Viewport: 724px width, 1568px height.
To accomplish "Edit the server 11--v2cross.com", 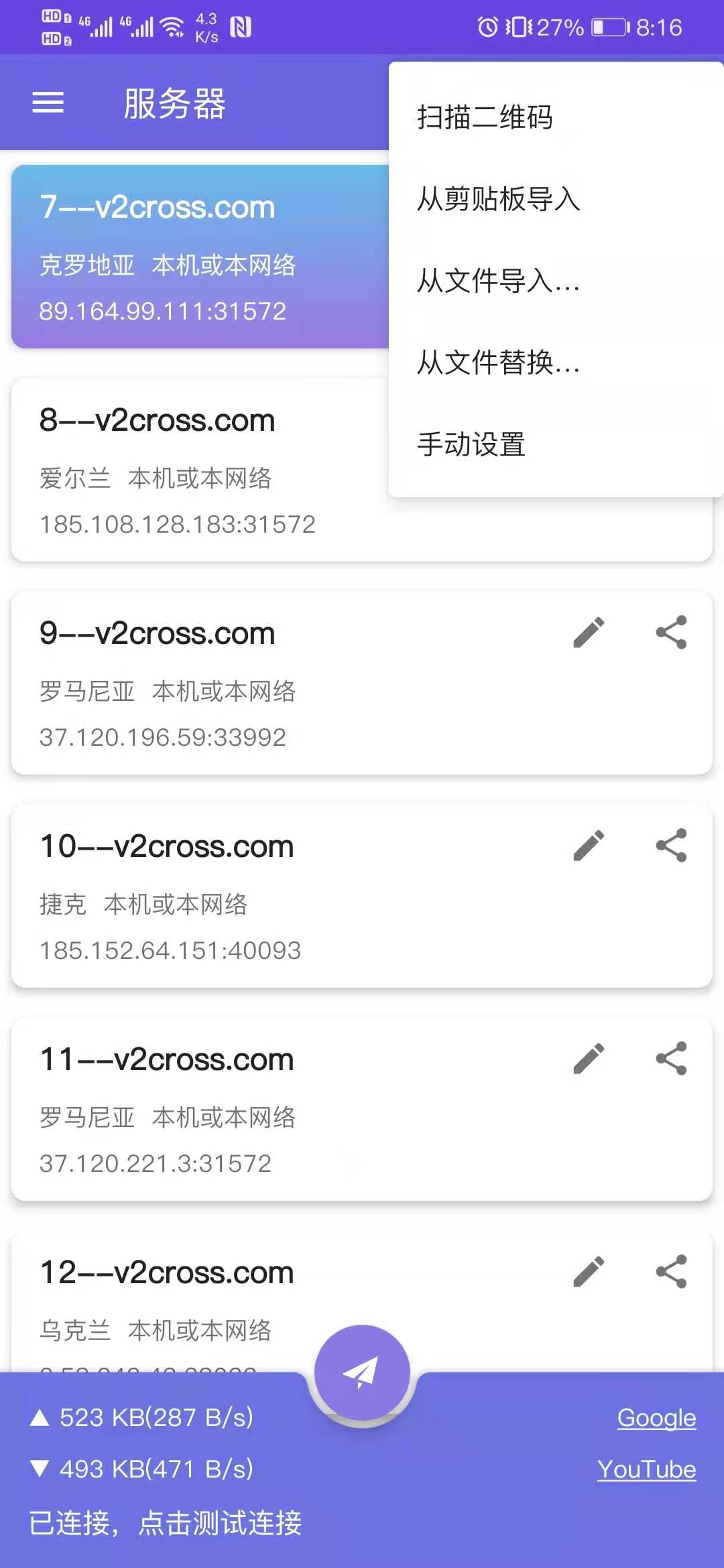I will point(588,1059).
